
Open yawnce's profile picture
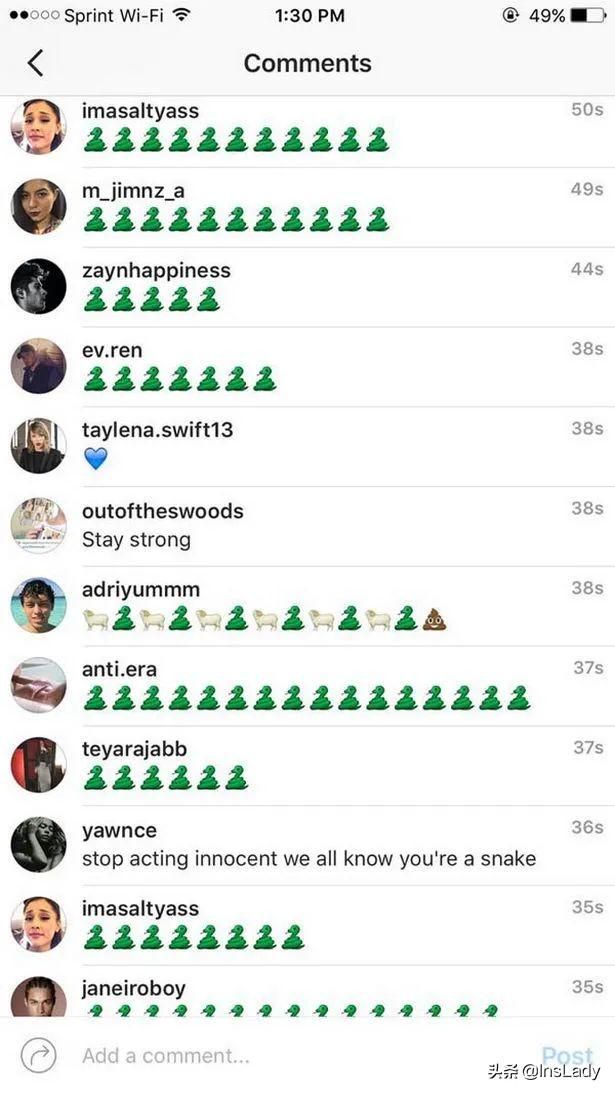coord(38,844)
